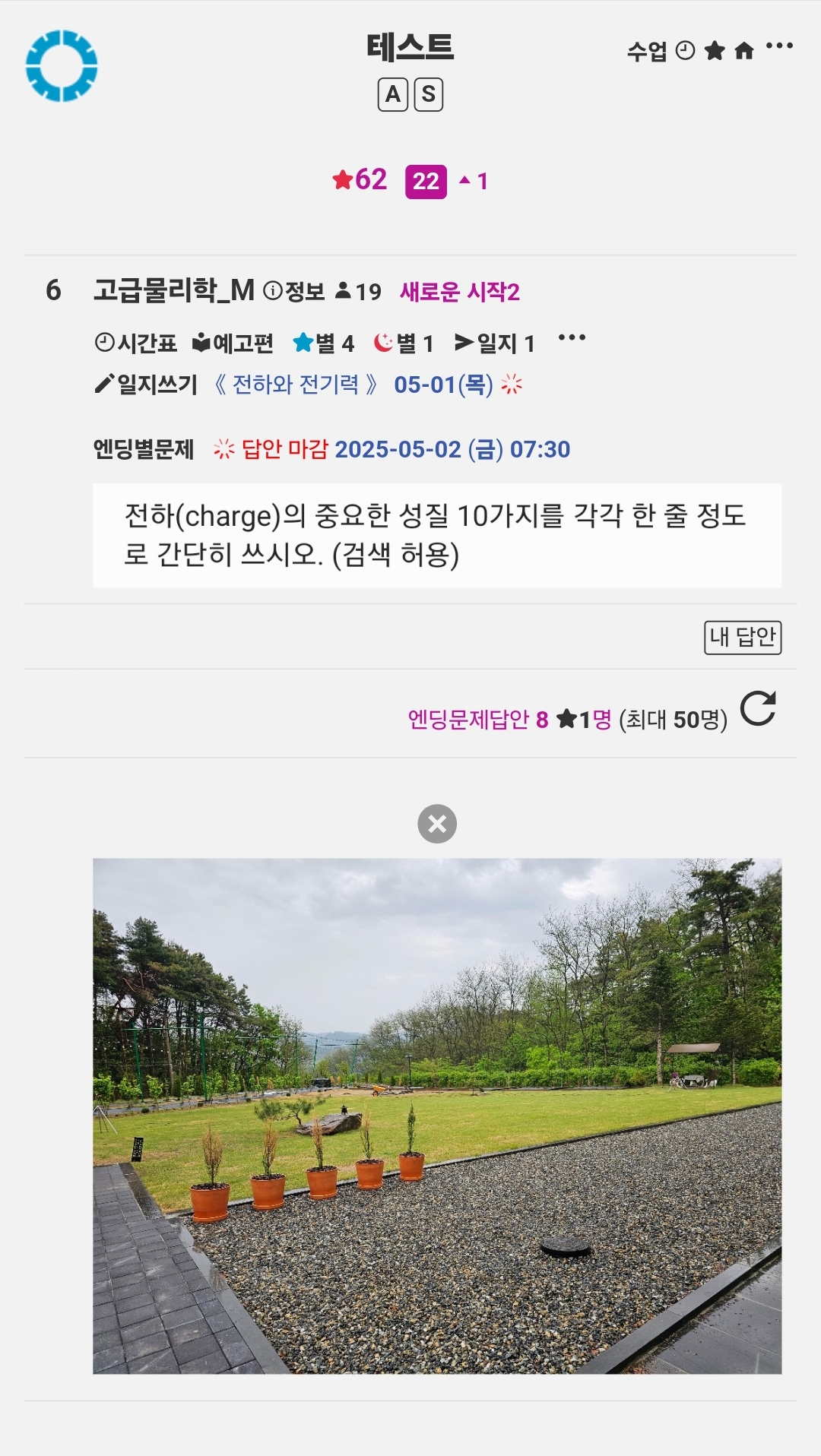
Task: Open 일지 1 entries
Action: pyautogui.click(x=495, y=343)
